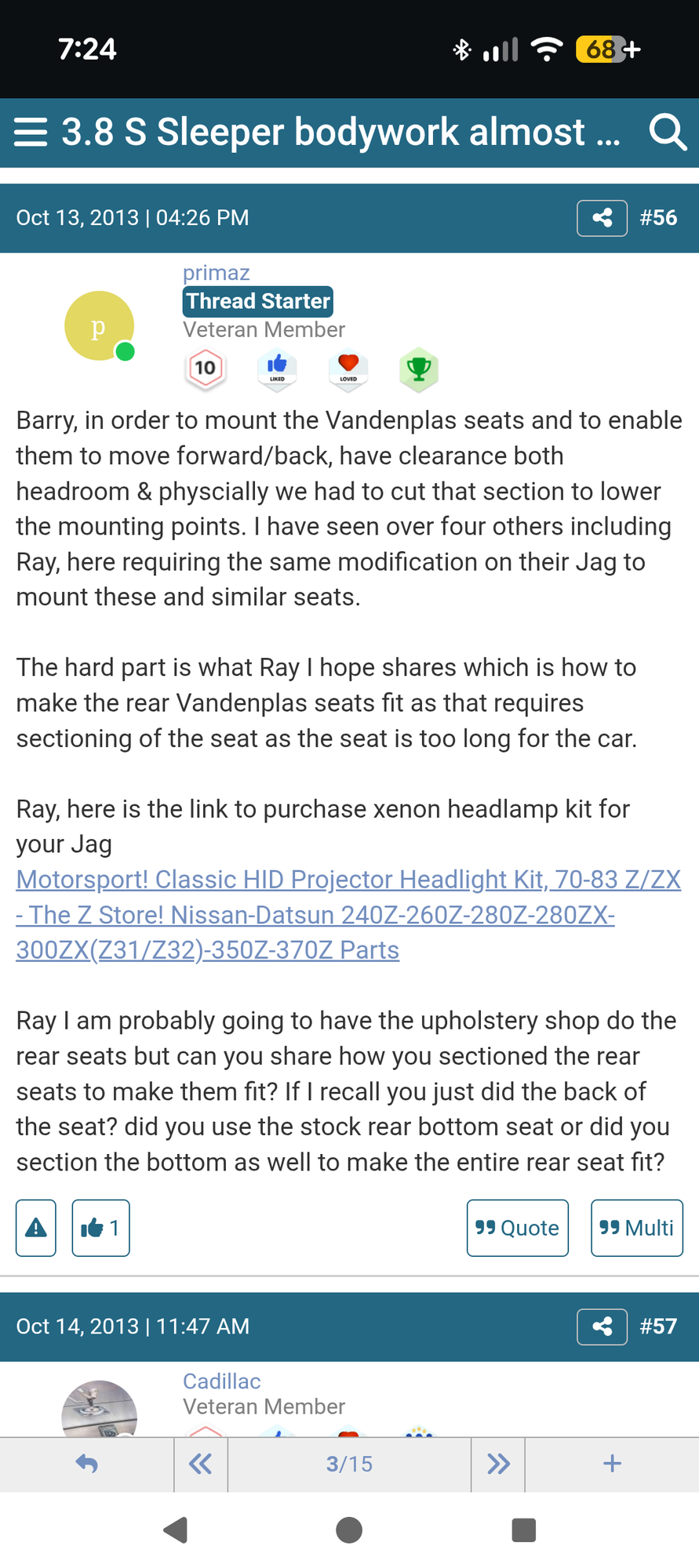
Task: Share post #56
Action: click(602, 218)
